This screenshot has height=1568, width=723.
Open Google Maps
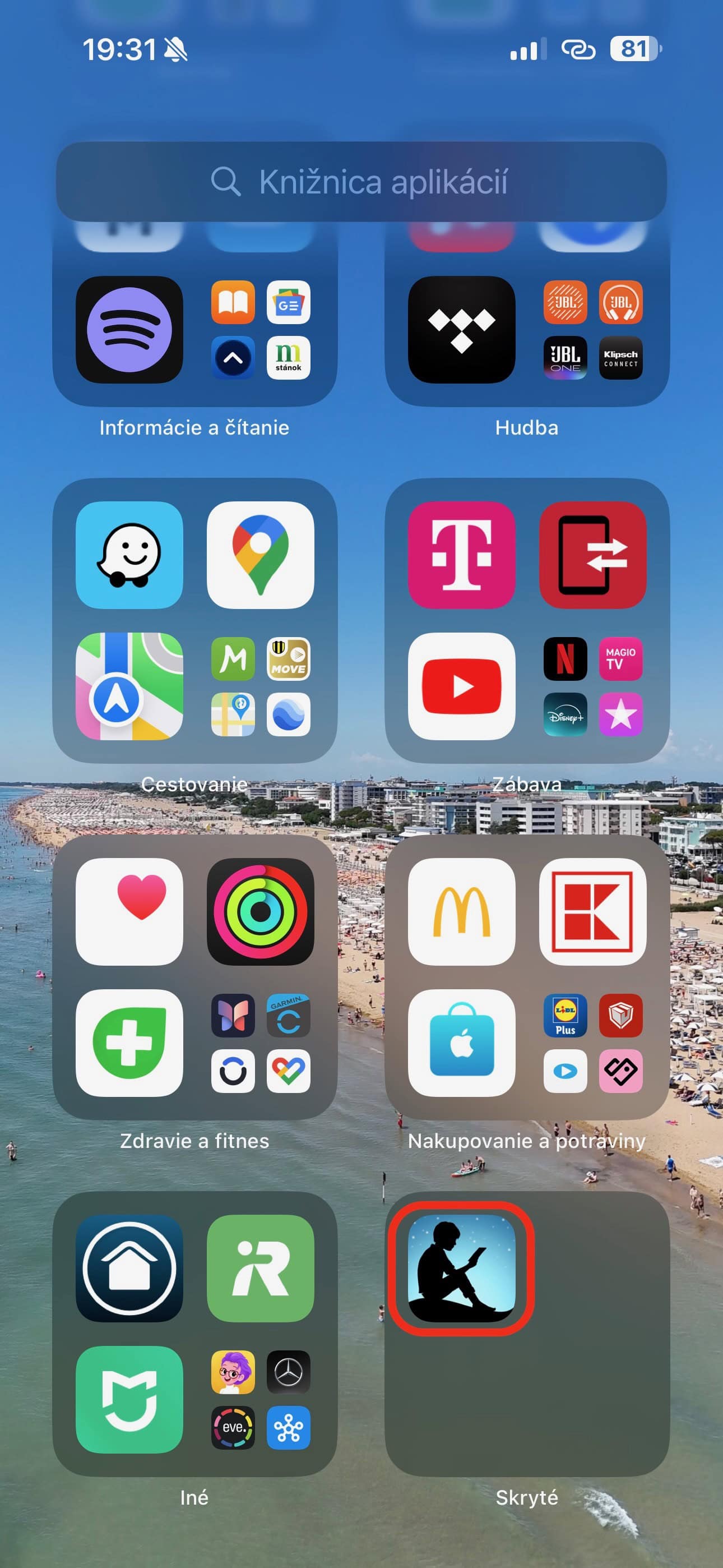point(261,555)
